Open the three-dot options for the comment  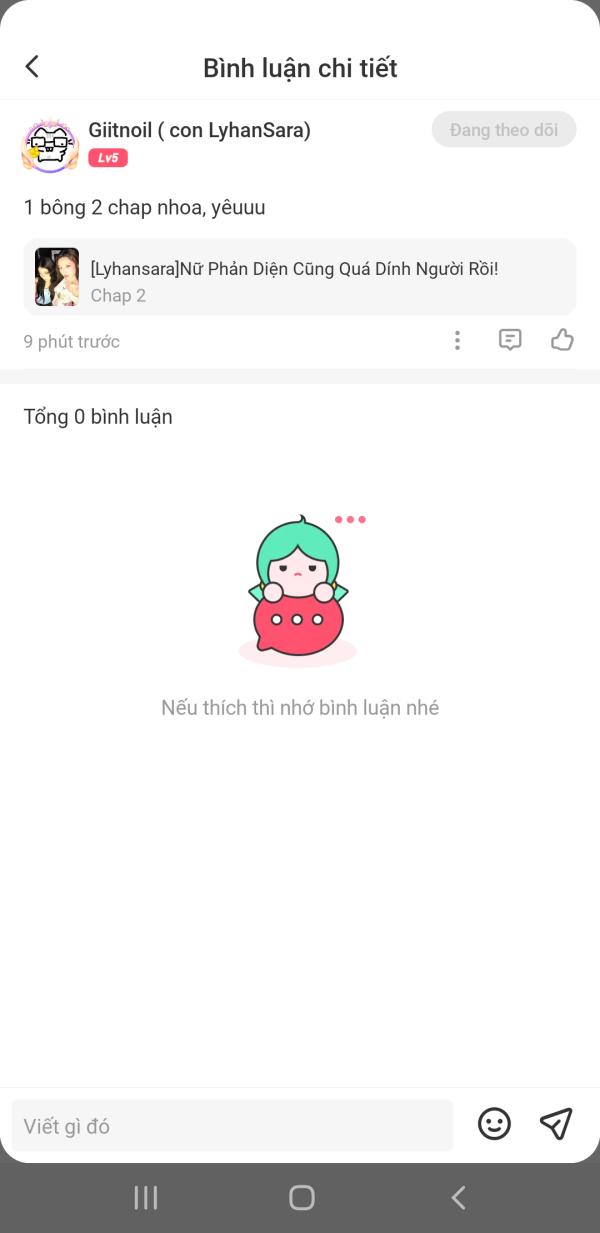click(457, 341)
